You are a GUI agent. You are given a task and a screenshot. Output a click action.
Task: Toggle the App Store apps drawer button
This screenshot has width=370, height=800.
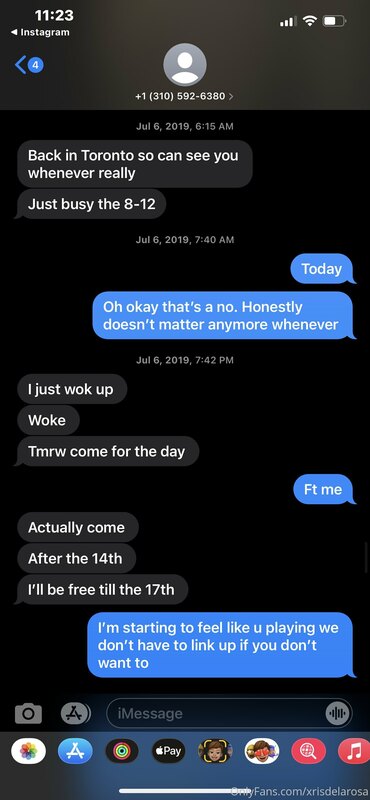[76, 713]
